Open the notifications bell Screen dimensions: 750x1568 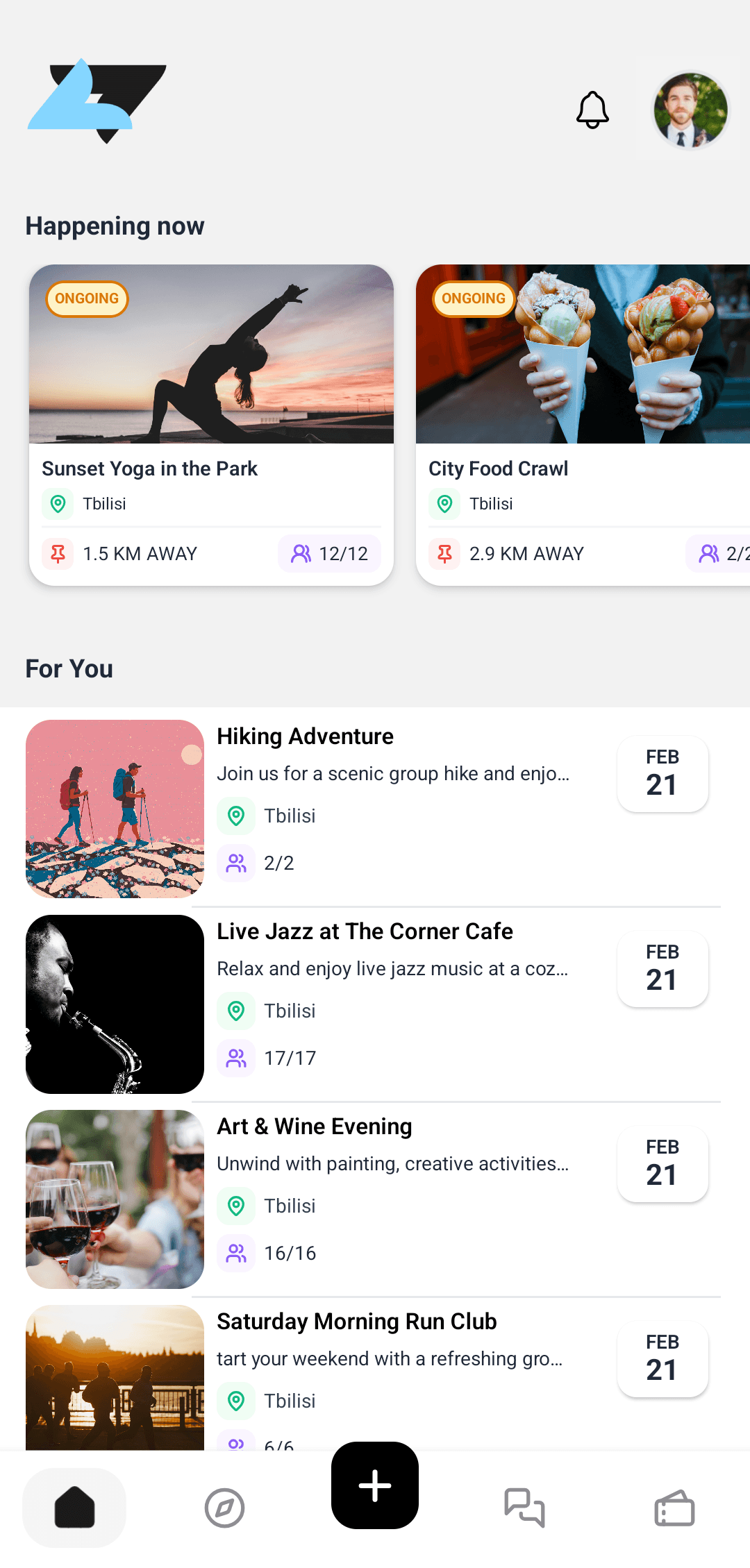(592, 110)
